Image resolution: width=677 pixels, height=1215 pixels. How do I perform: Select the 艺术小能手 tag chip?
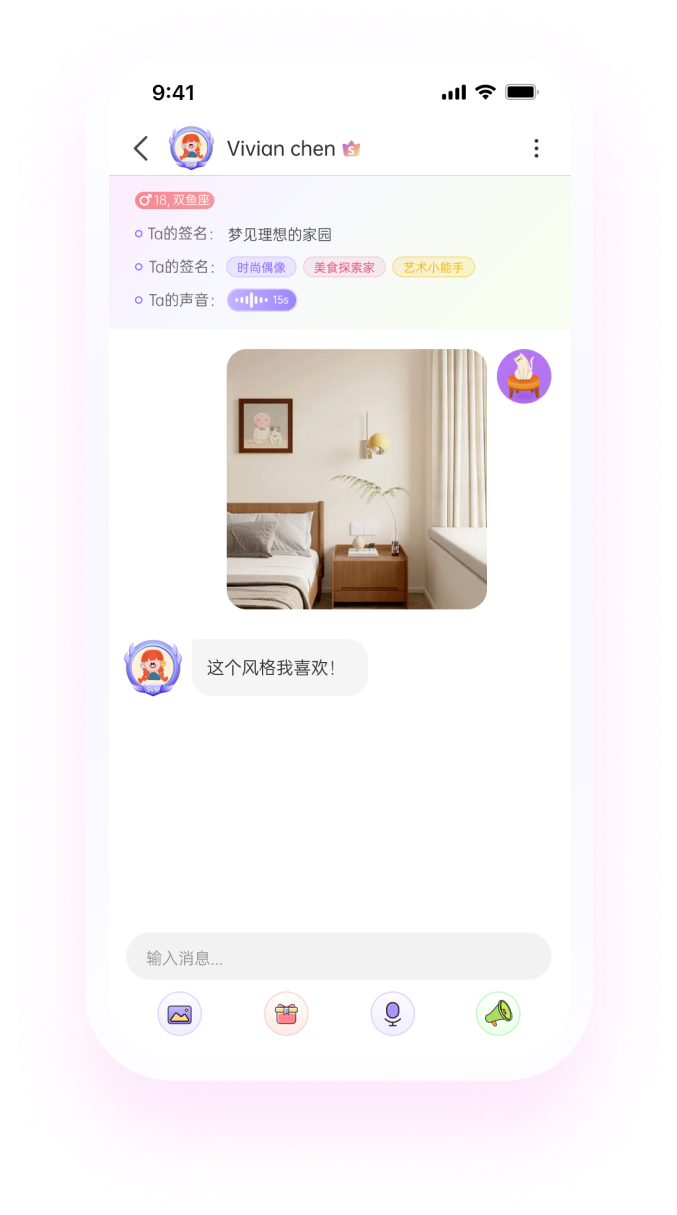[x=433, y=267]
